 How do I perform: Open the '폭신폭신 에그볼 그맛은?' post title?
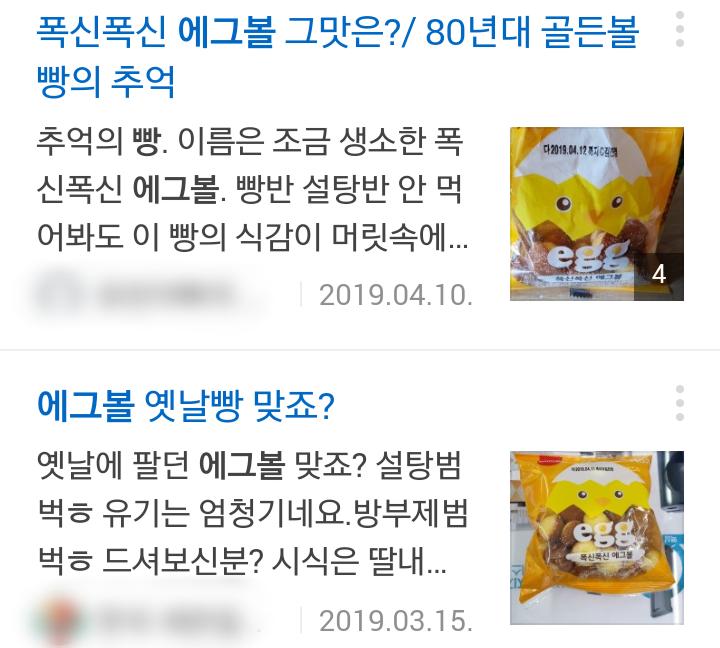[x=336, y=35]
